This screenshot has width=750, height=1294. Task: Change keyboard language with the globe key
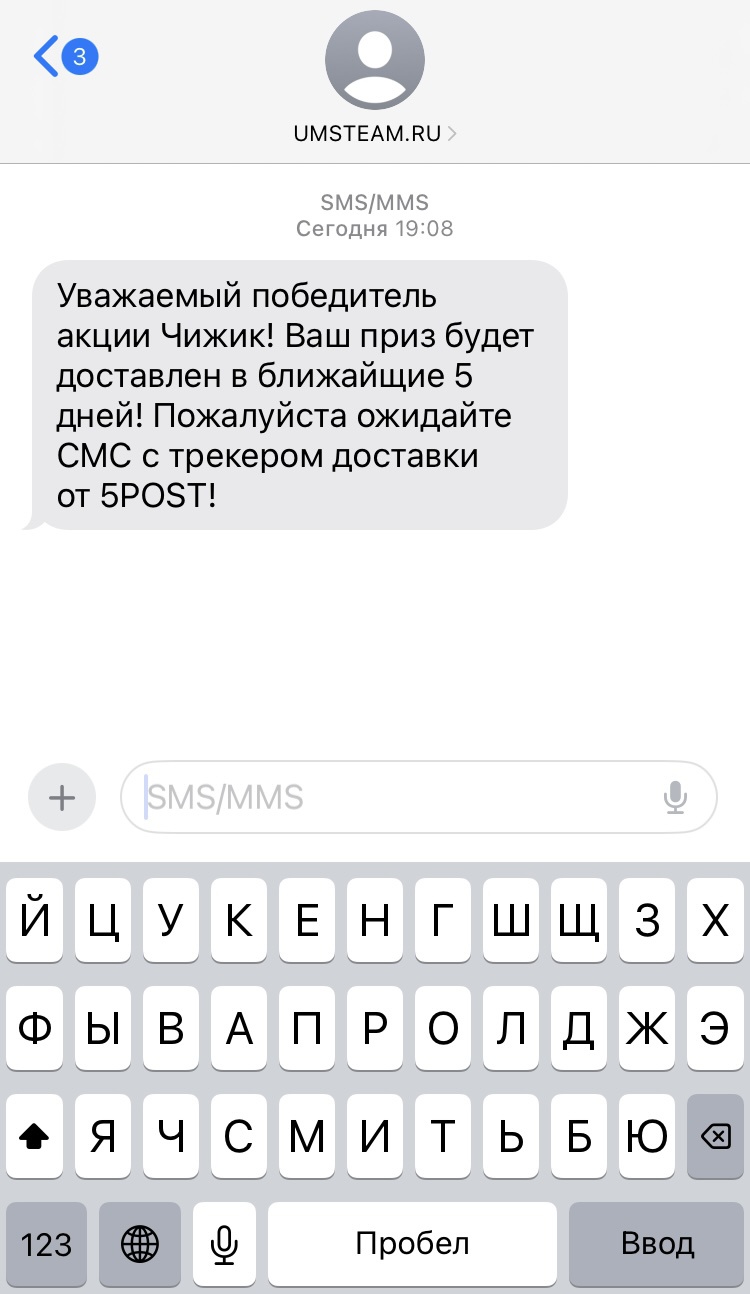(x=140, y=1244)
